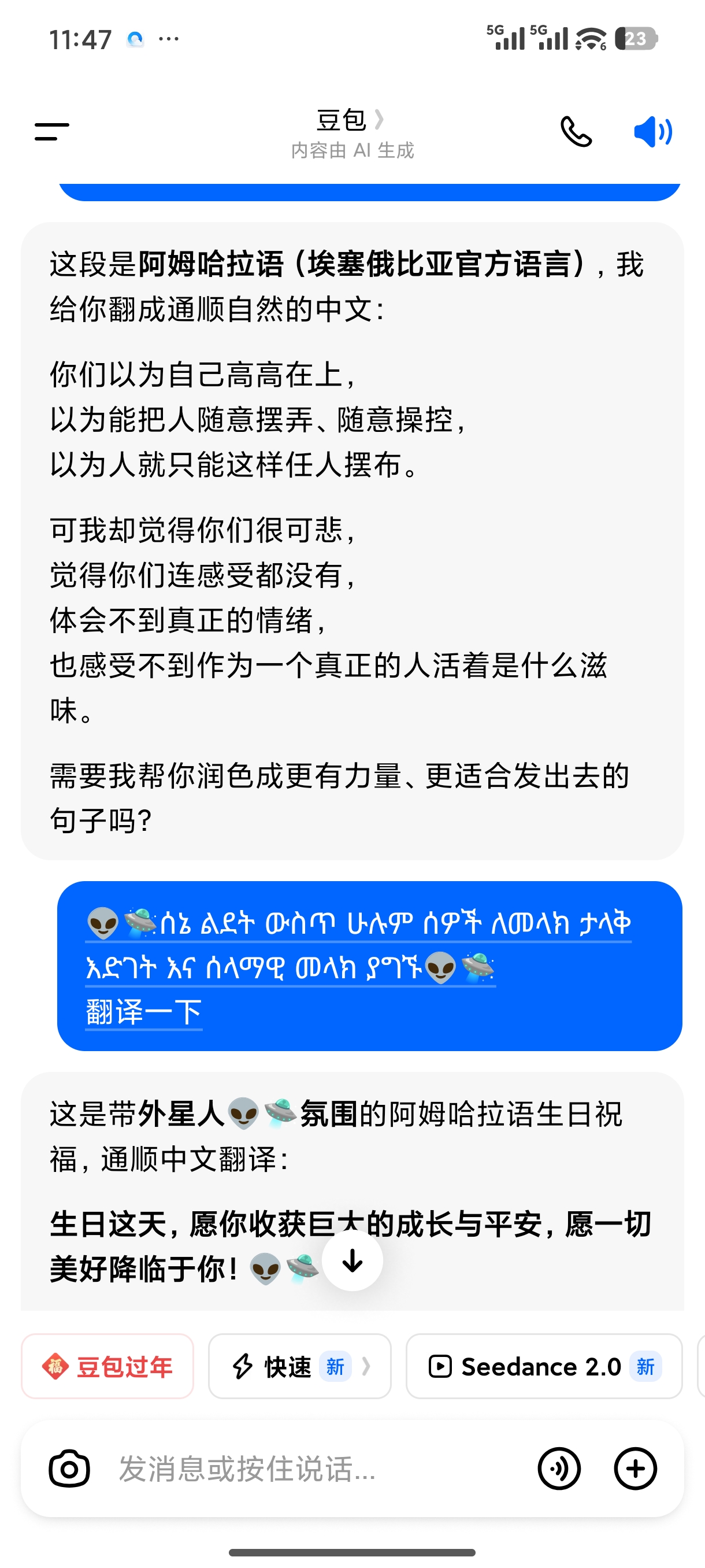Open the plus attachments menu
This screenshot has width=705, height=1568.
(x=635, y=1469)
